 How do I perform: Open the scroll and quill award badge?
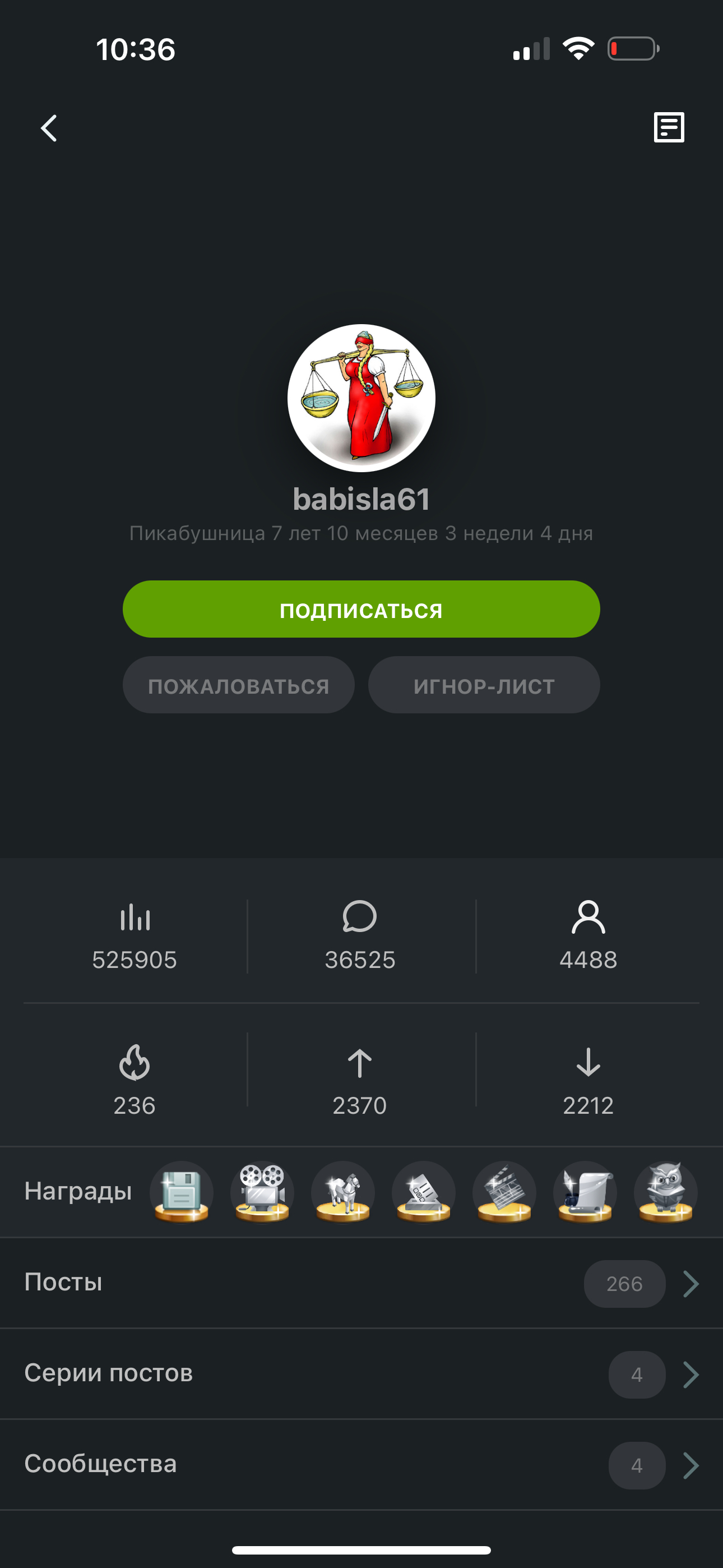(585, 1191)
